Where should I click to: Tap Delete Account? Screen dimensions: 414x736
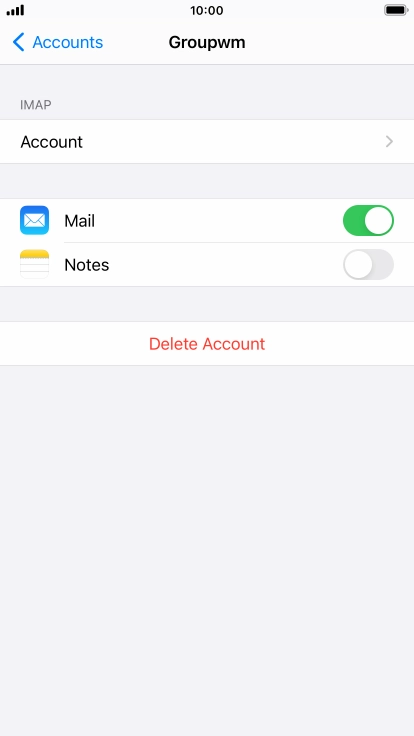[x=207, y=344]
